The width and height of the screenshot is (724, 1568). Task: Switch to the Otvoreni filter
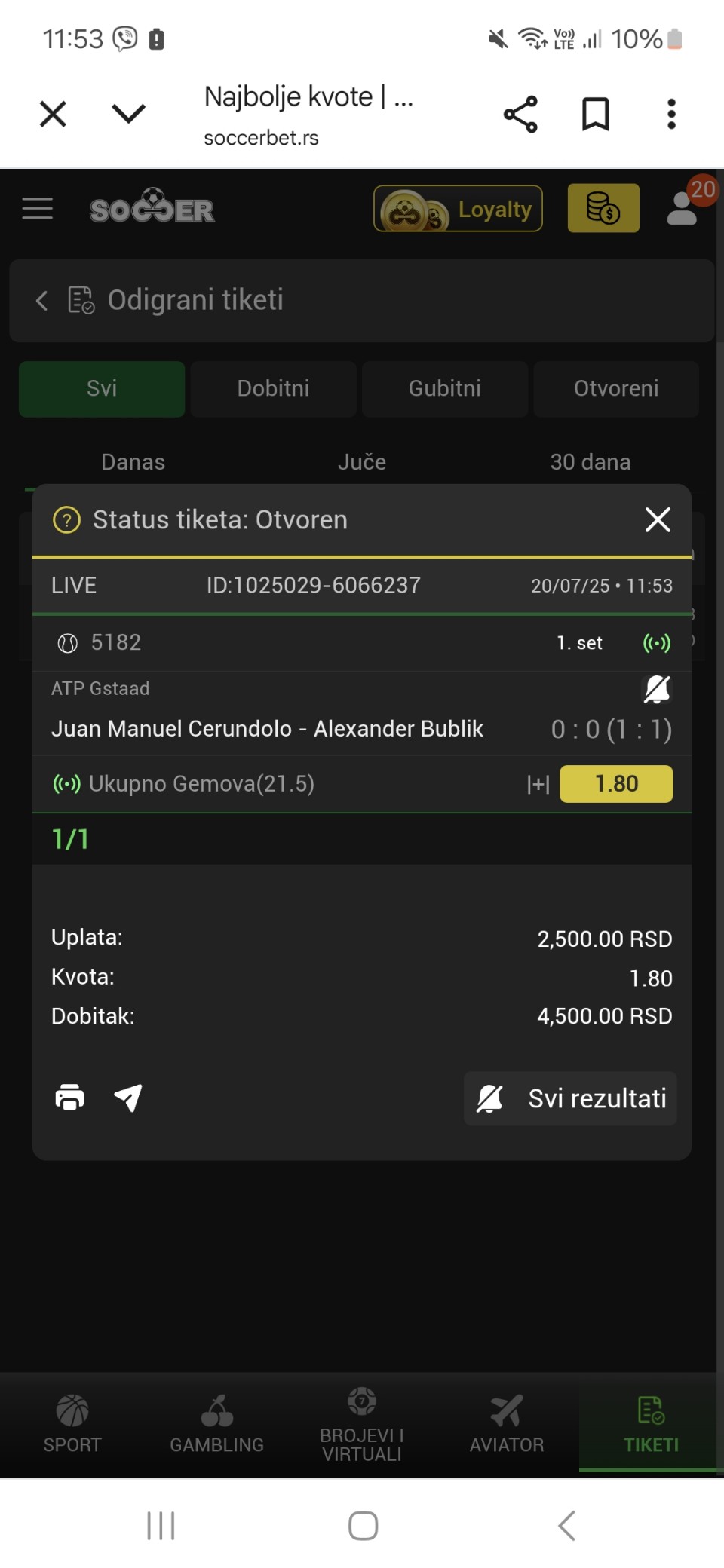click(616, 389)
